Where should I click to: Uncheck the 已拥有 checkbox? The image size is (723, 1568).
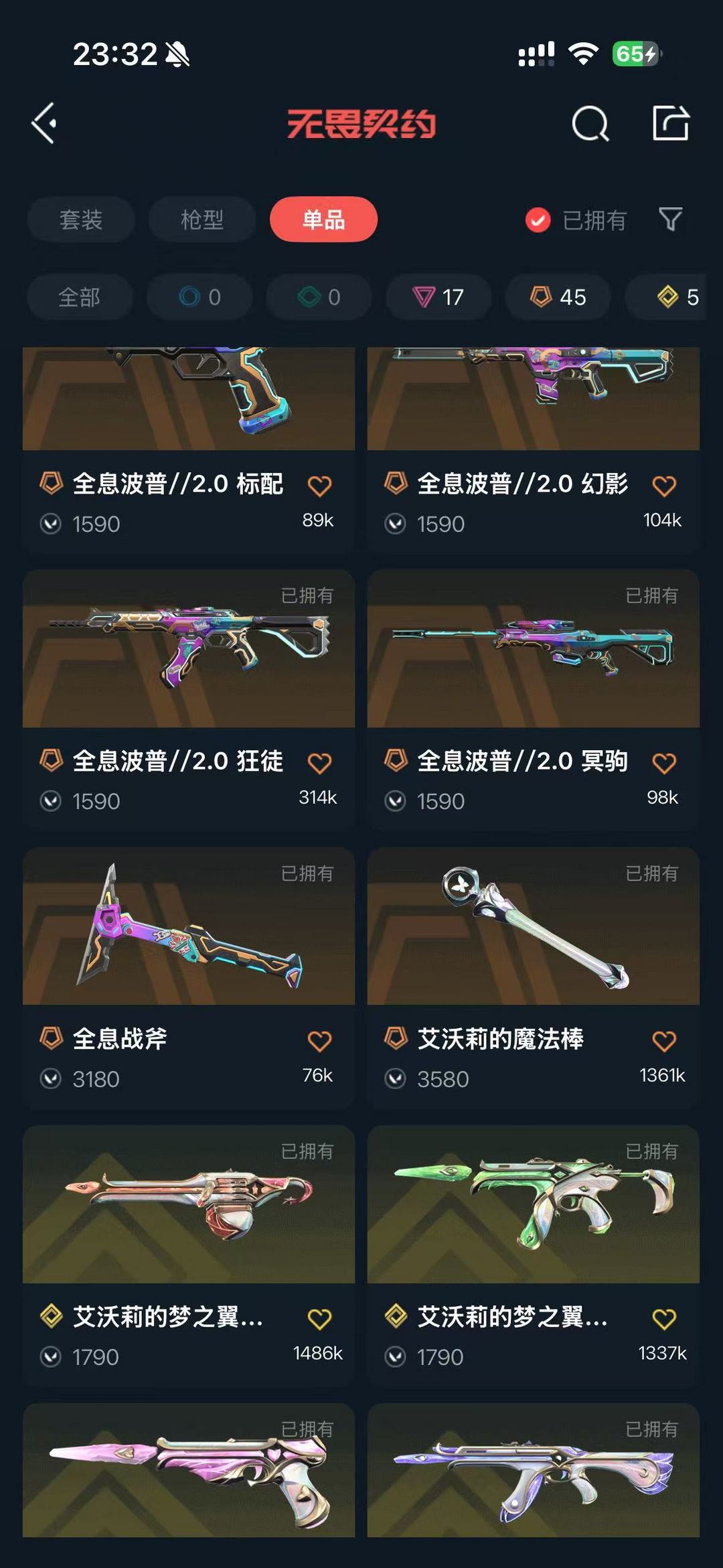tap(538, 220)
